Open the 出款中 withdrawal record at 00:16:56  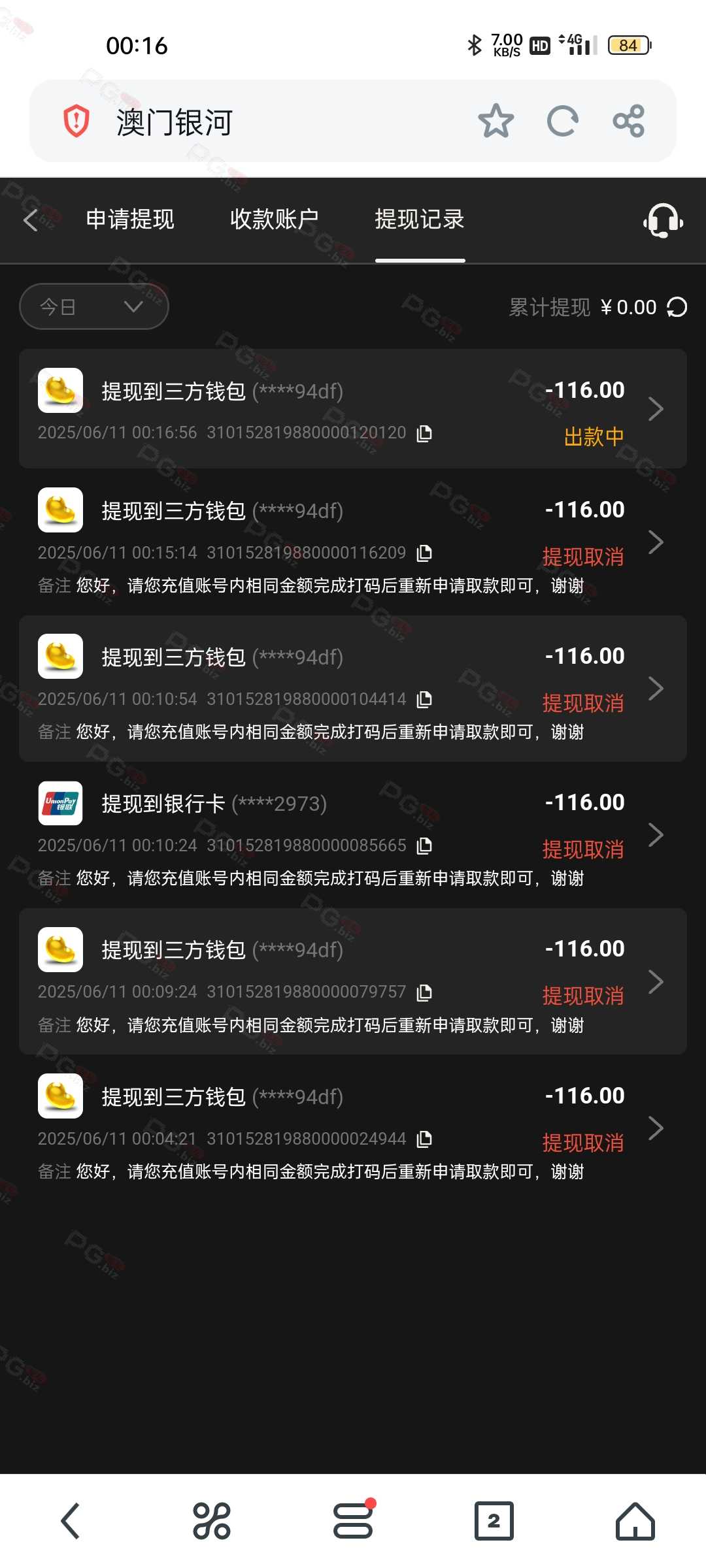353,408
